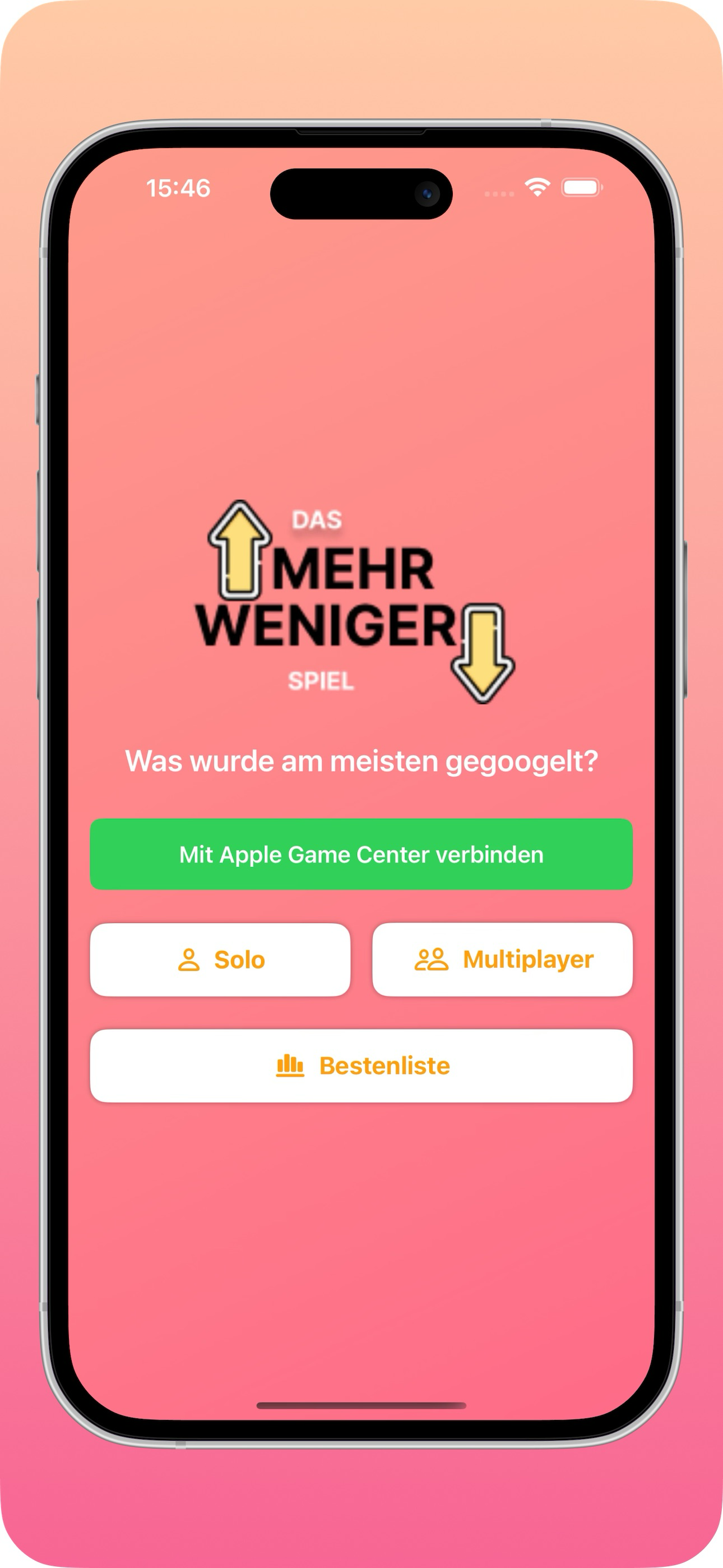Viewport: 723px width, 1568px height.
Task: Connect with Apple Game Center
Action: point(361,854)
